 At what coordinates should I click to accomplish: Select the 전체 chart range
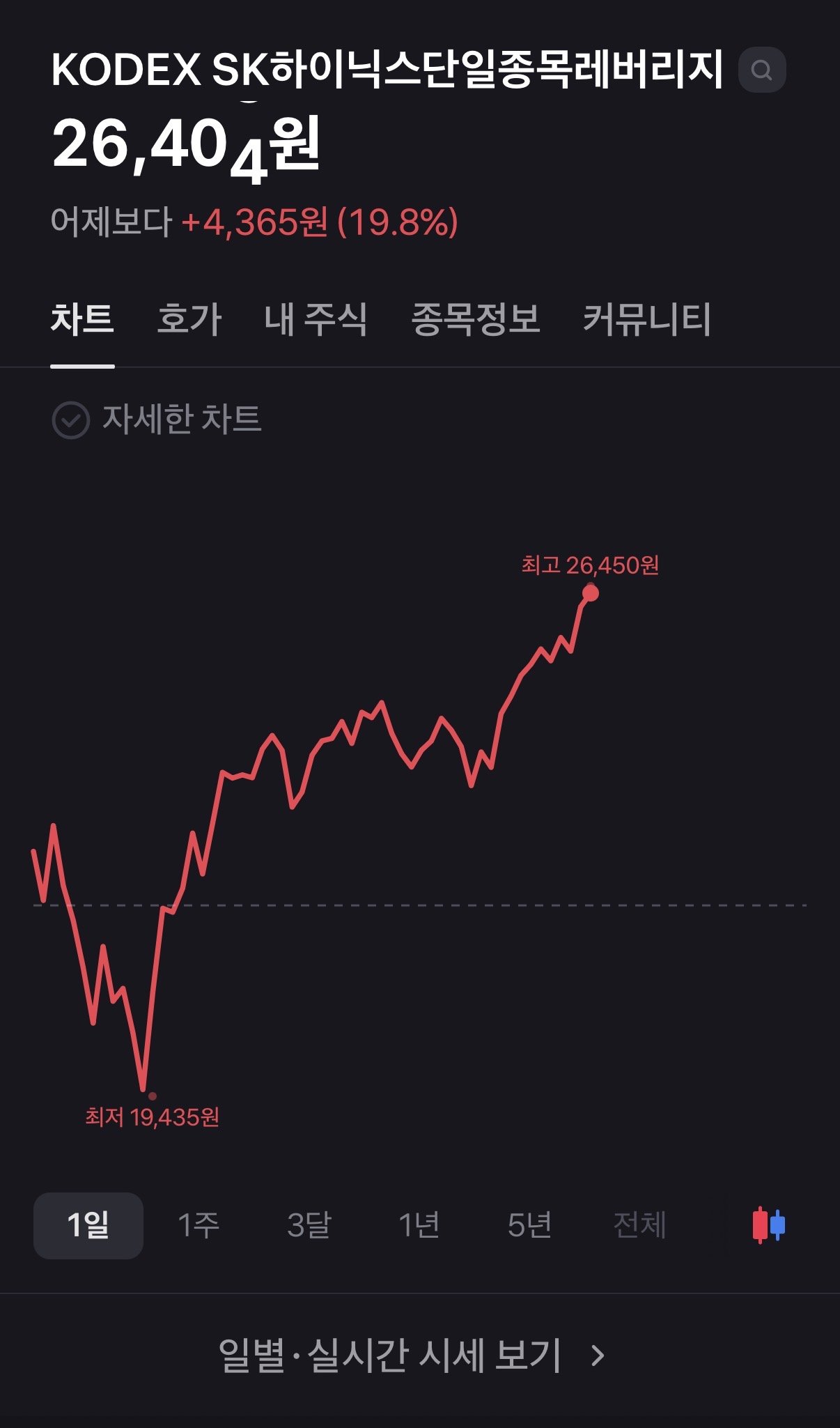639,1225
